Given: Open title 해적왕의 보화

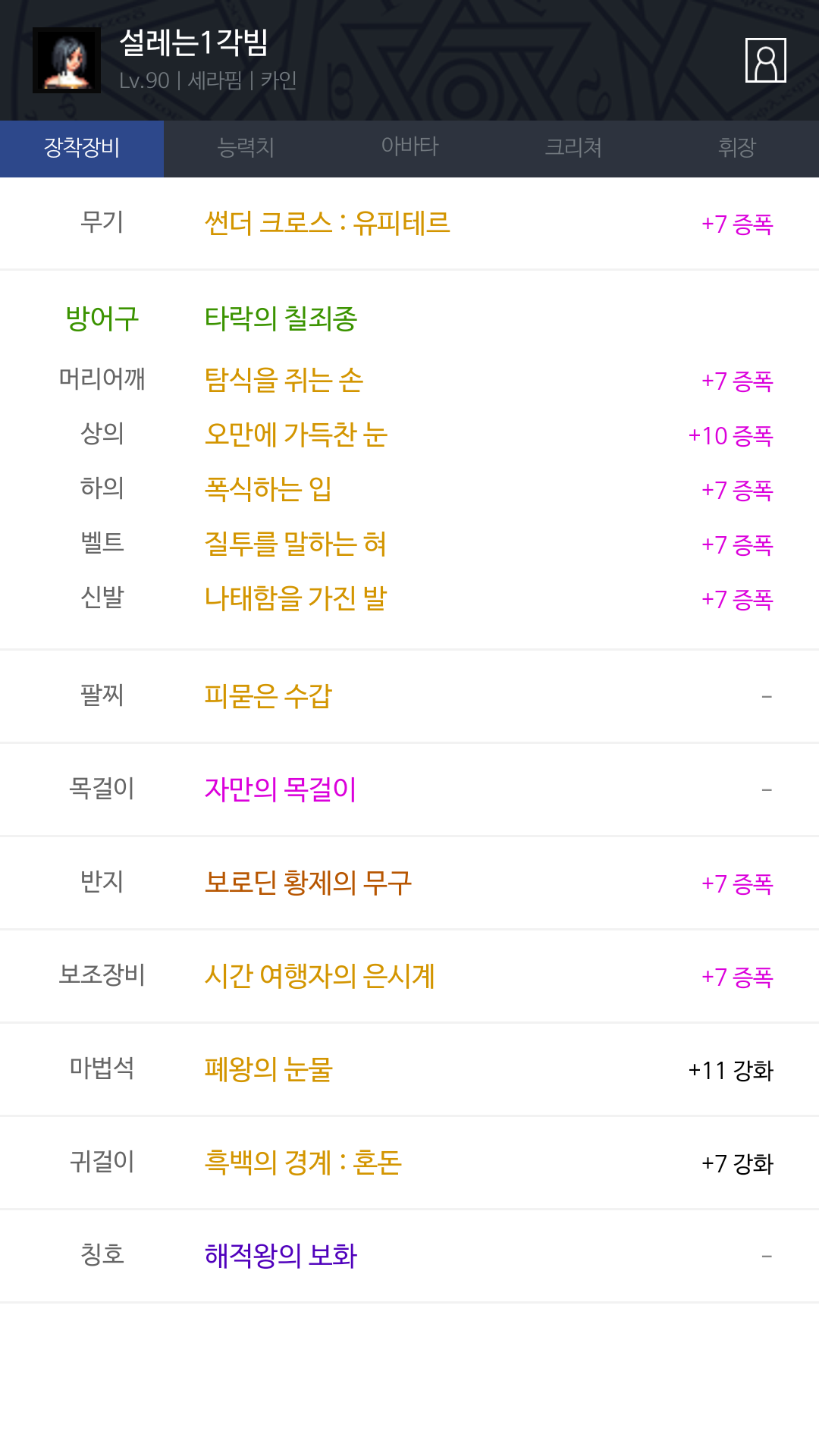Looking at the screenshot, I should (x=281, y=1255).
